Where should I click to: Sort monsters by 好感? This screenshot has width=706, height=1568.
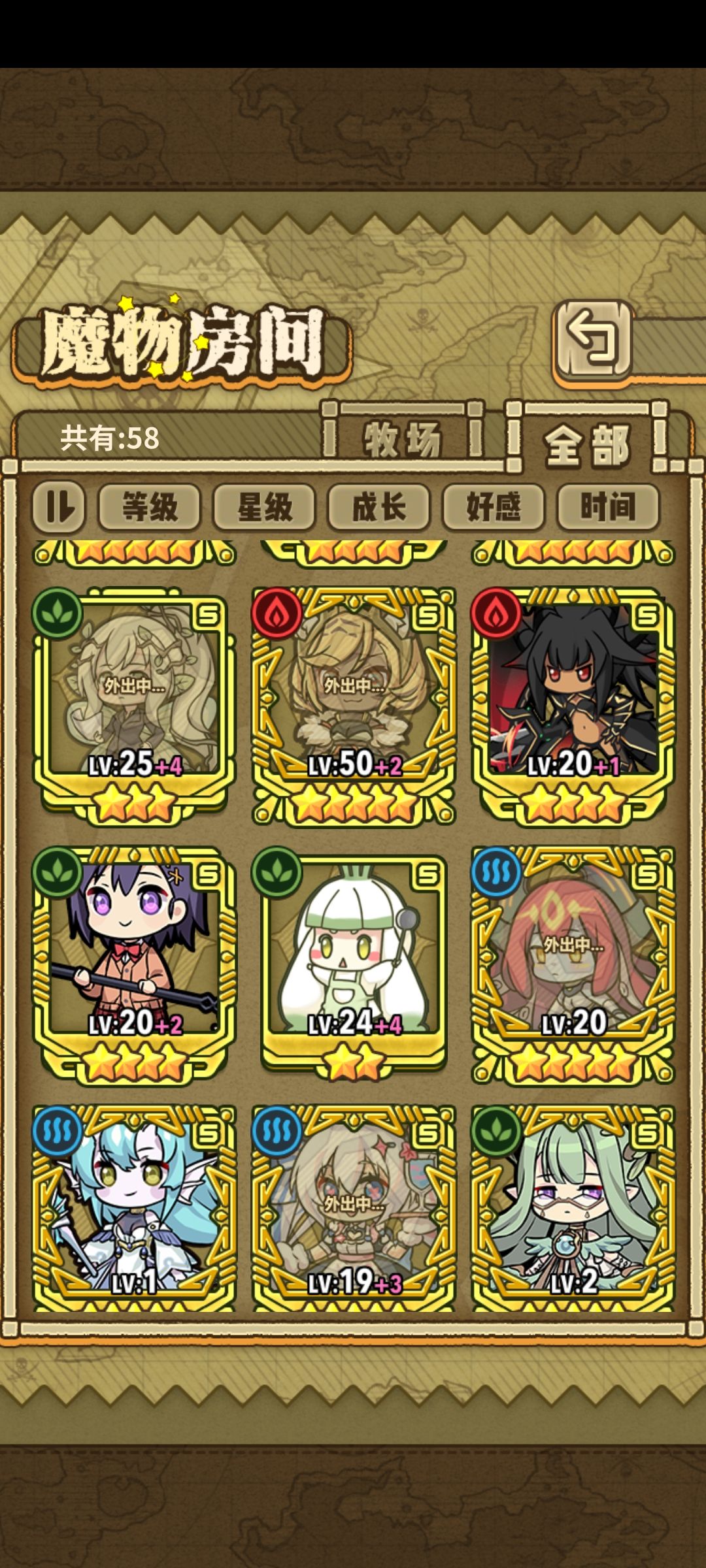[494, 507]
